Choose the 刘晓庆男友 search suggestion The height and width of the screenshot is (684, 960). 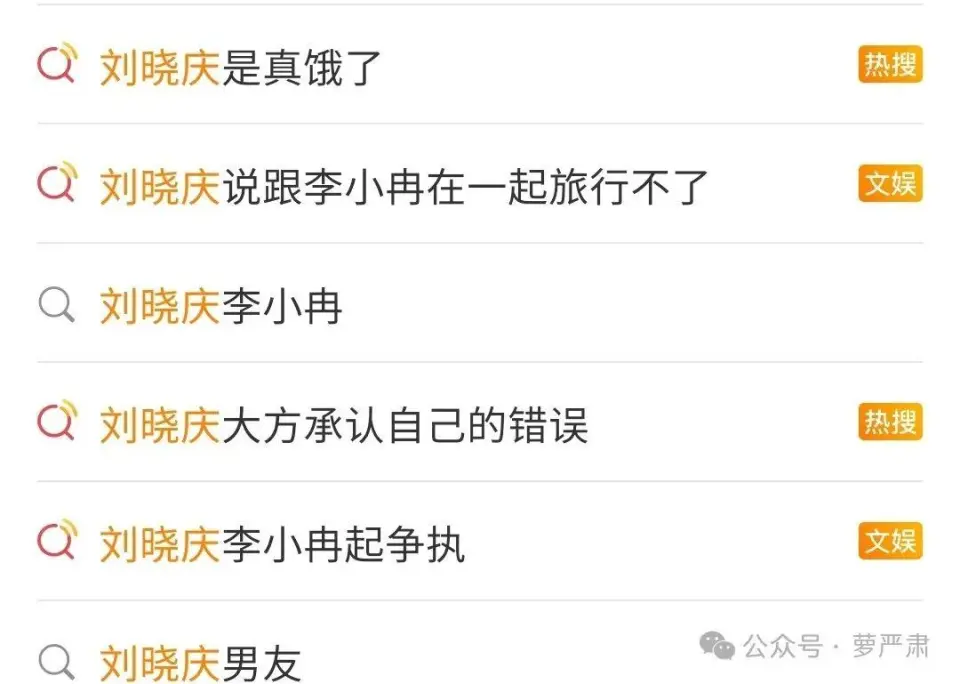[x=200, y=663]
